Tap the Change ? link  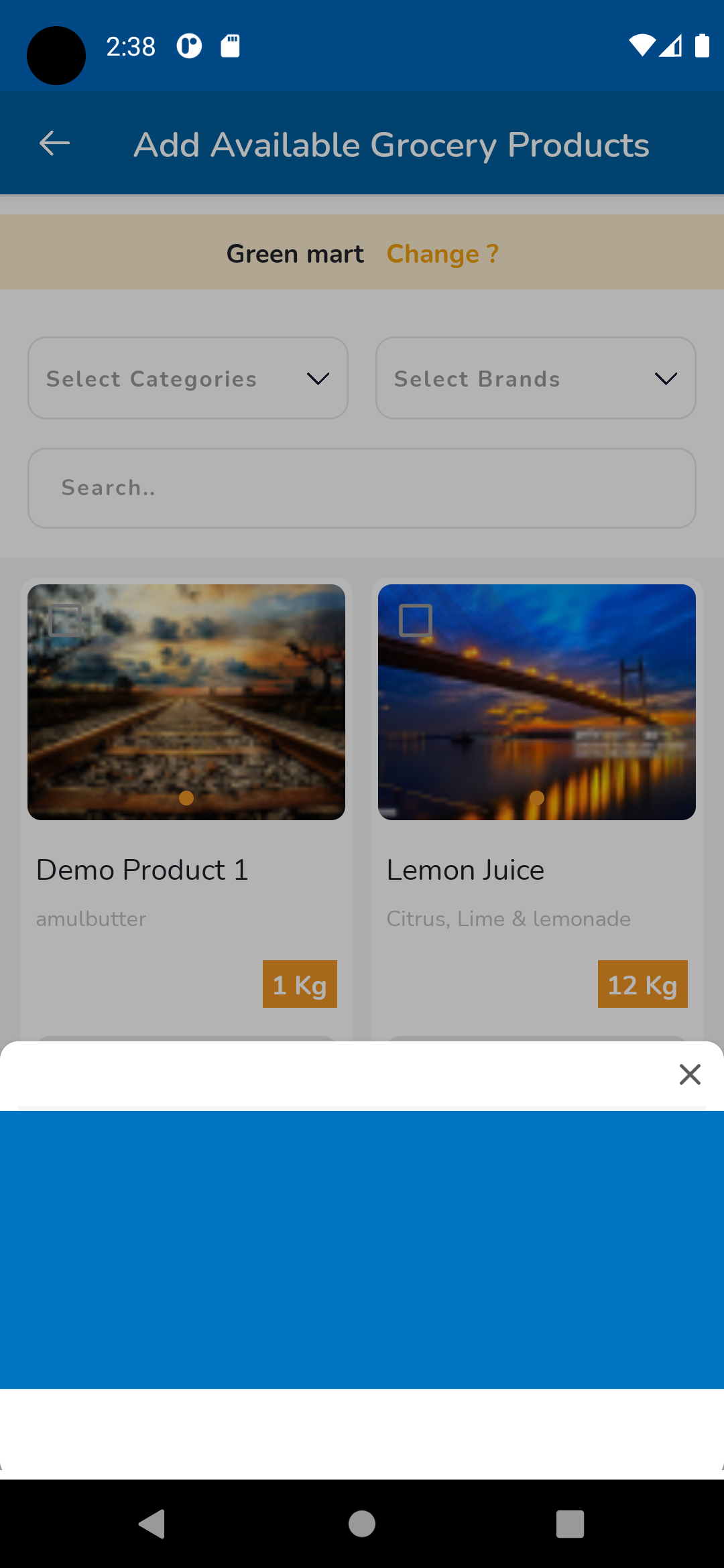click(442, 253)
